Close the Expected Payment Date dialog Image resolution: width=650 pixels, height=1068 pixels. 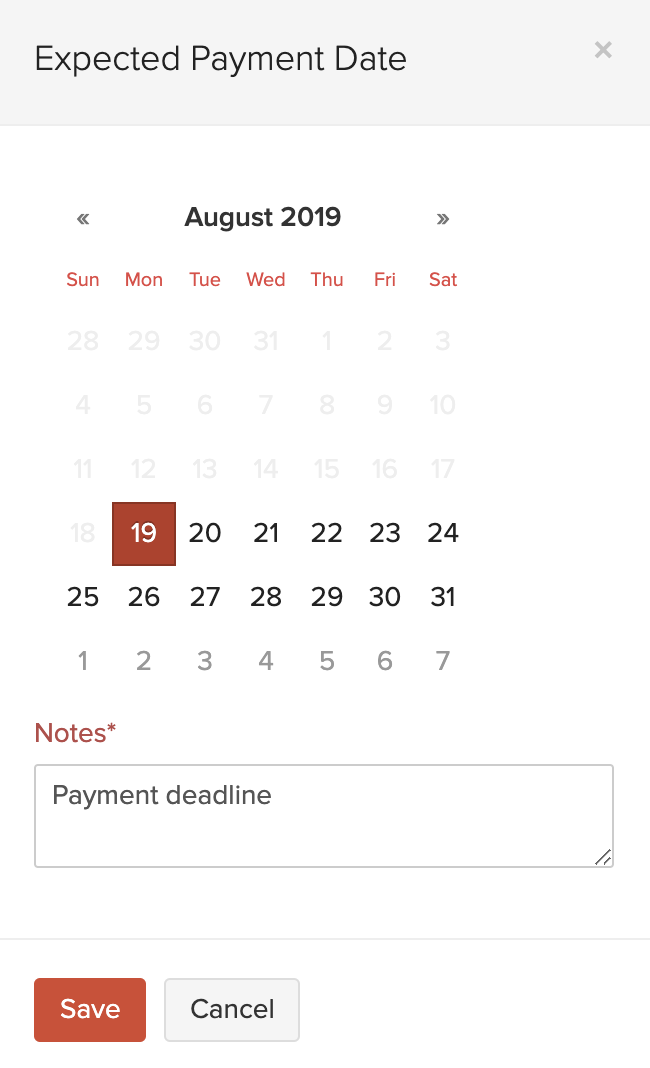602,50
